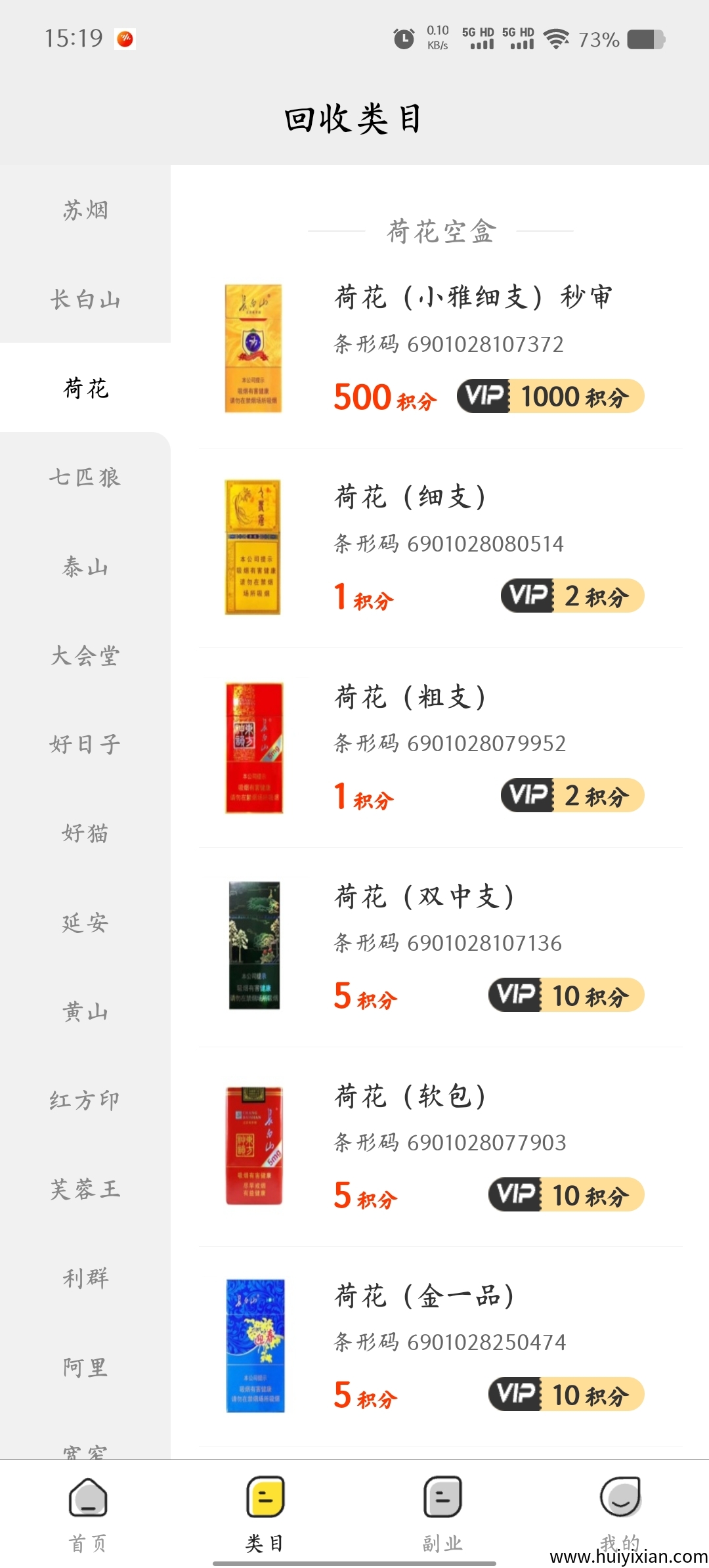The width and height of the screenshot is (709, 1568).
Task: Tap the 好猫 category
Action: (85, 833)
